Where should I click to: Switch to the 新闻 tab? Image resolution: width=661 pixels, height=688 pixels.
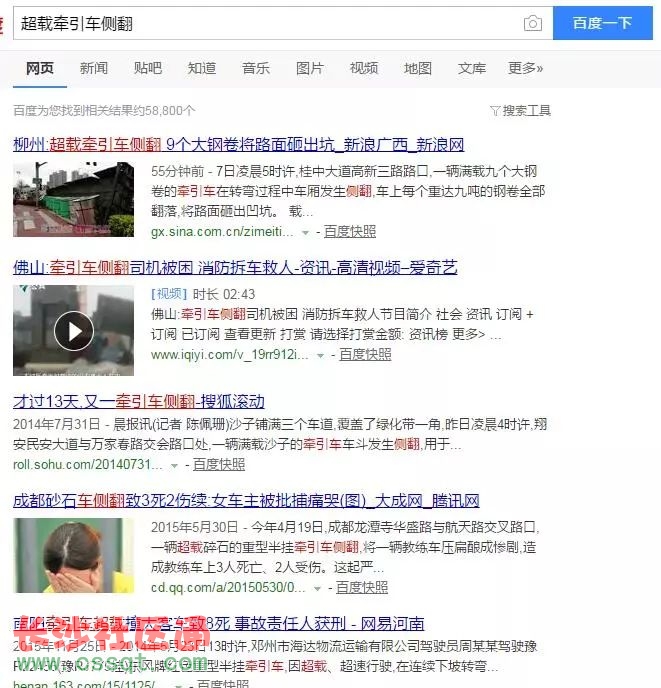94,68
